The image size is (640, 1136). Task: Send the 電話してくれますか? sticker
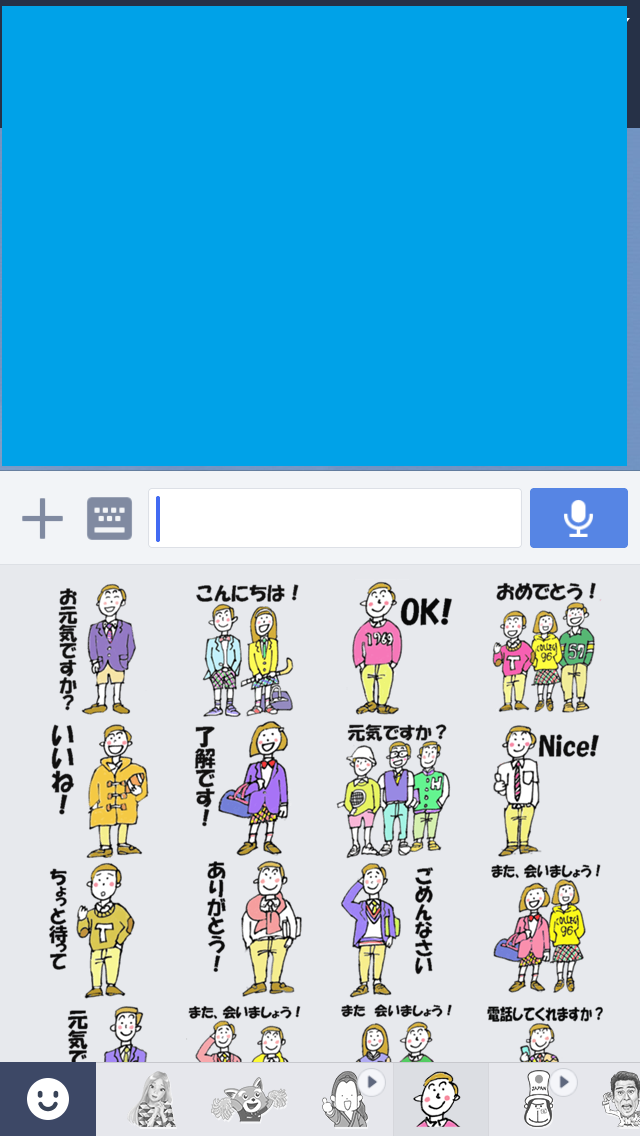tap(546, 1035)
